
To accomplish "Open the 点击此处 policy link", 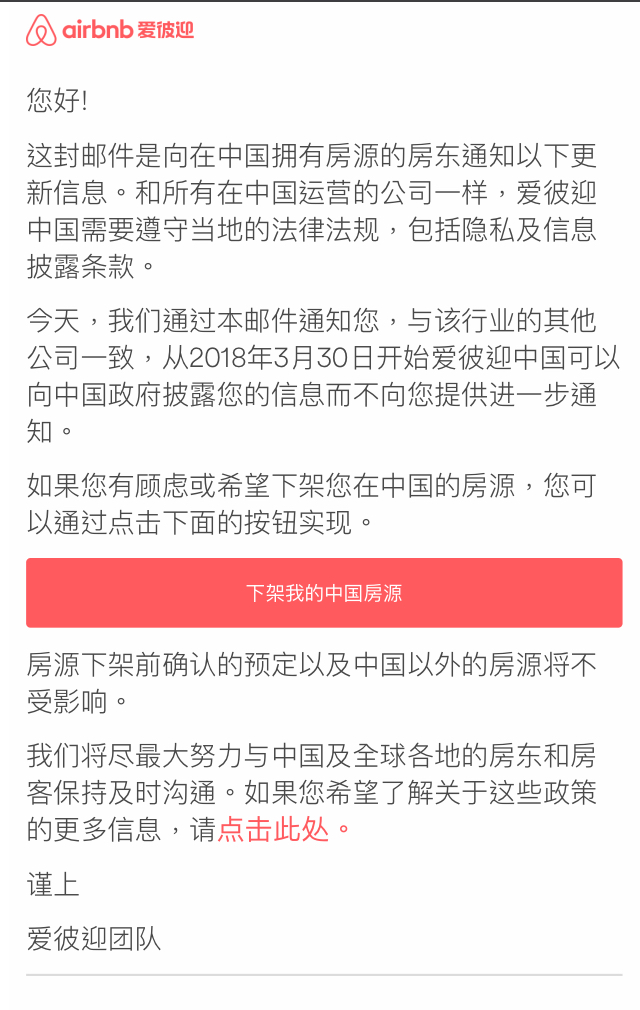I will click(x=274, y=829).
